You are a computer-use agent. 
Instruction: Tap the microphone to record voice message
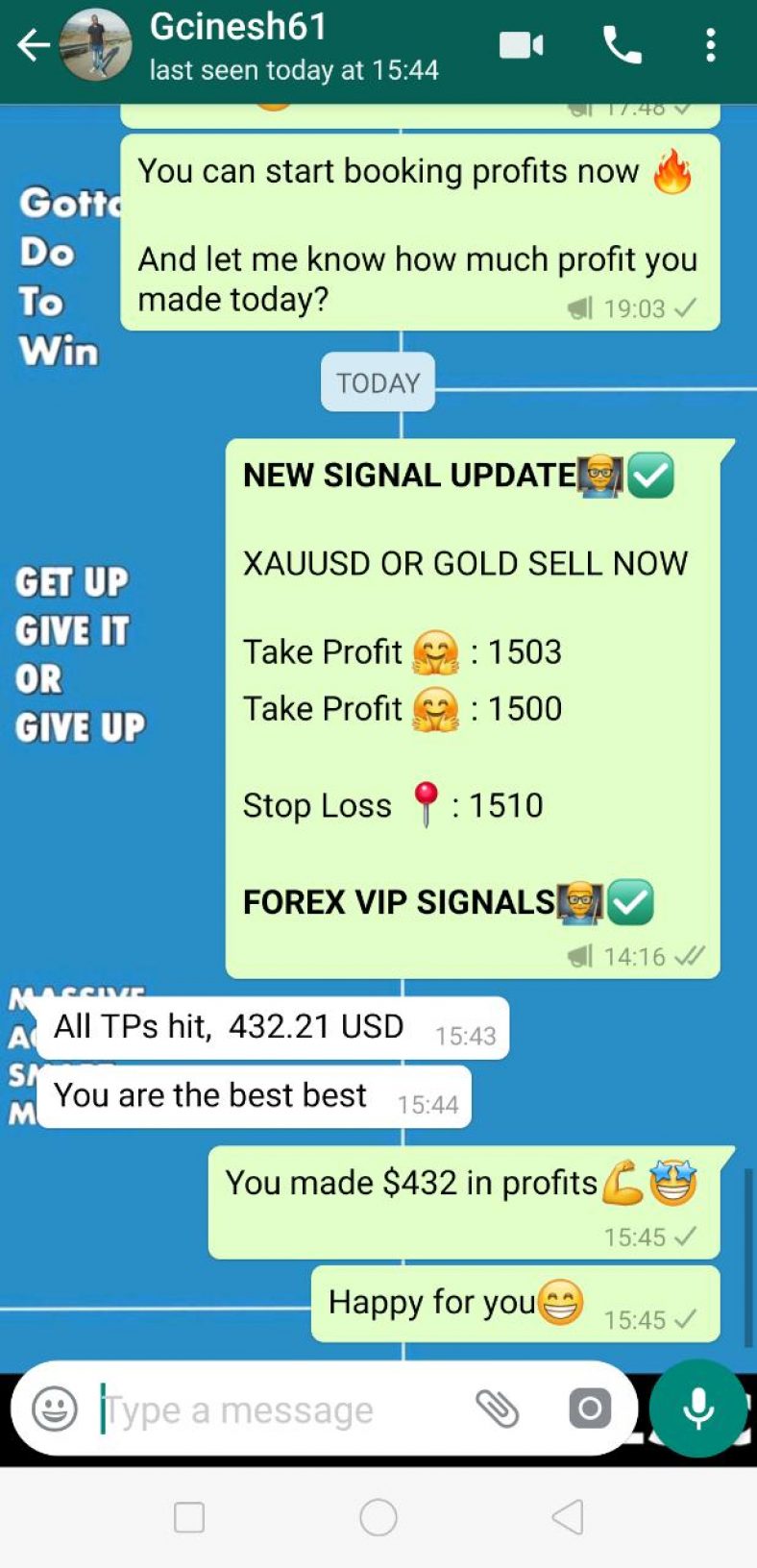click(x=697, y=1409)
